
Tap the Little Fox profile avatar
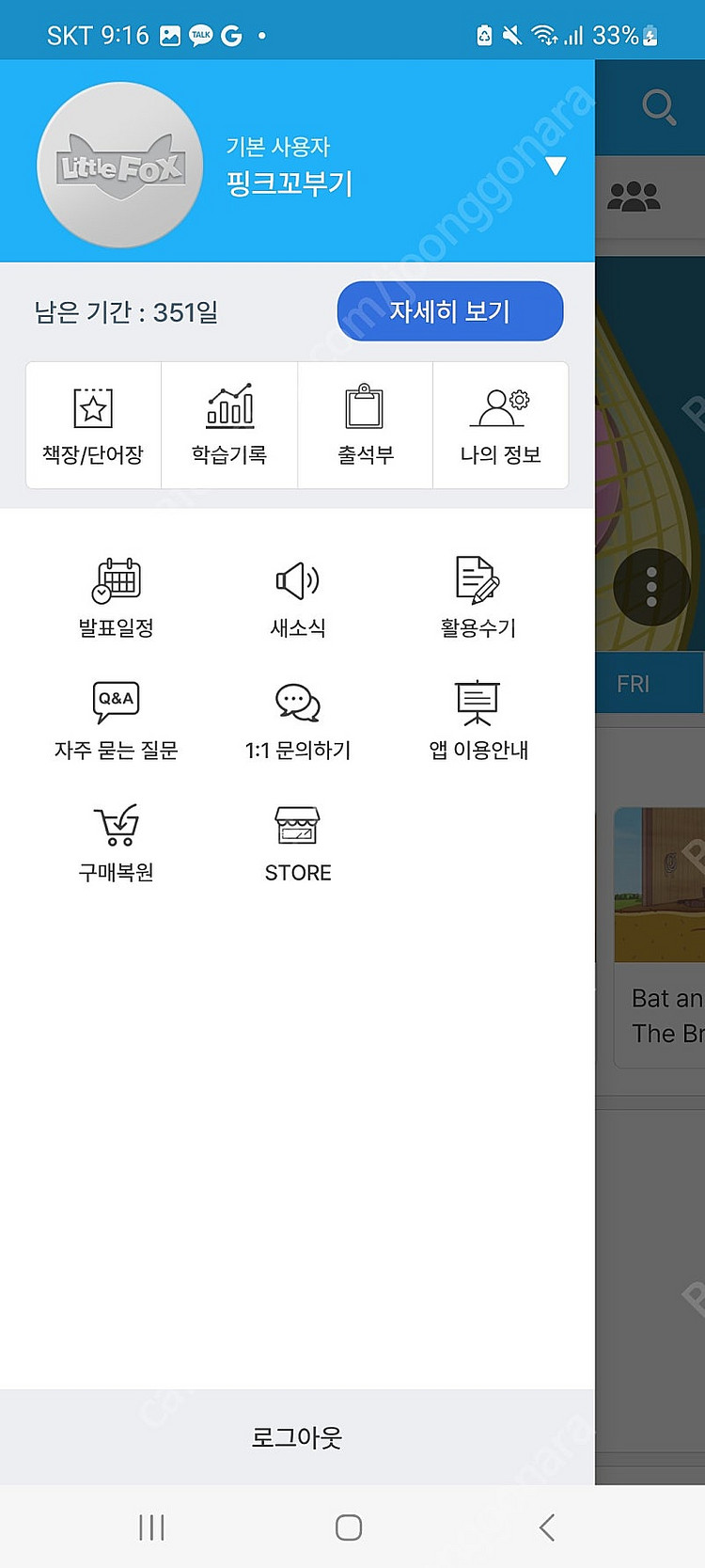tap(120, 166)
